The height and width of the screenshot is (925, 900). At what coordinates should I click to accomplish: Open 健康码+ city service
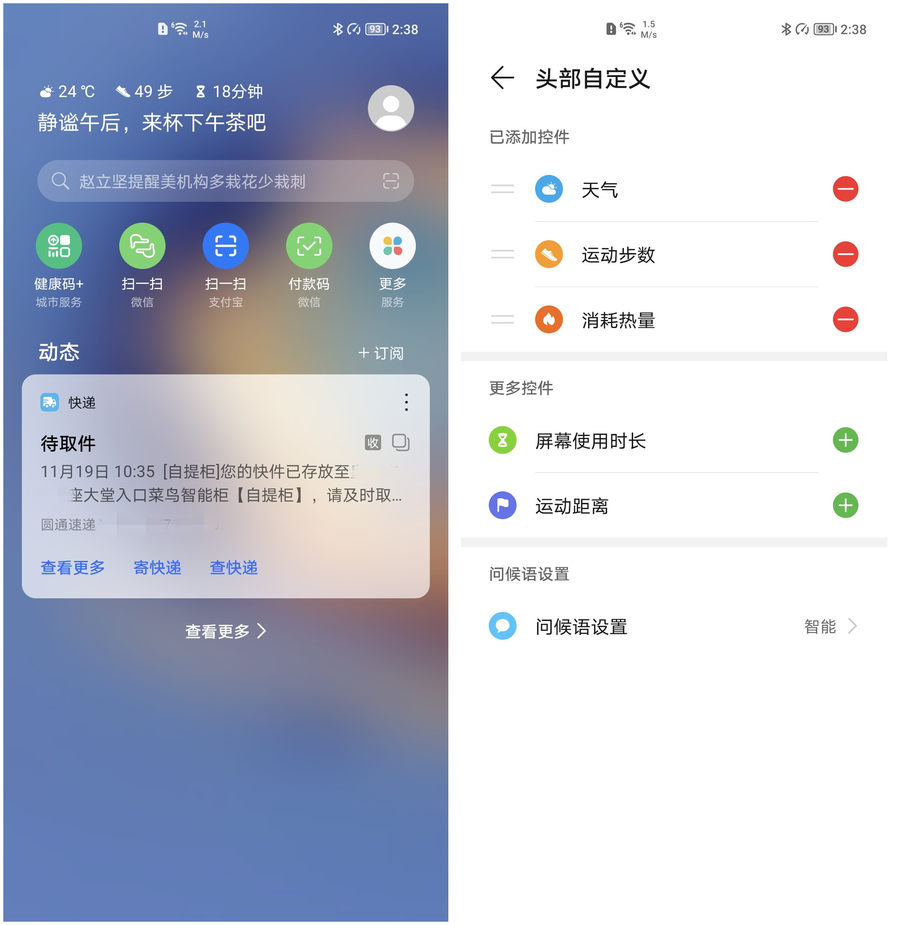click(59, 246)
